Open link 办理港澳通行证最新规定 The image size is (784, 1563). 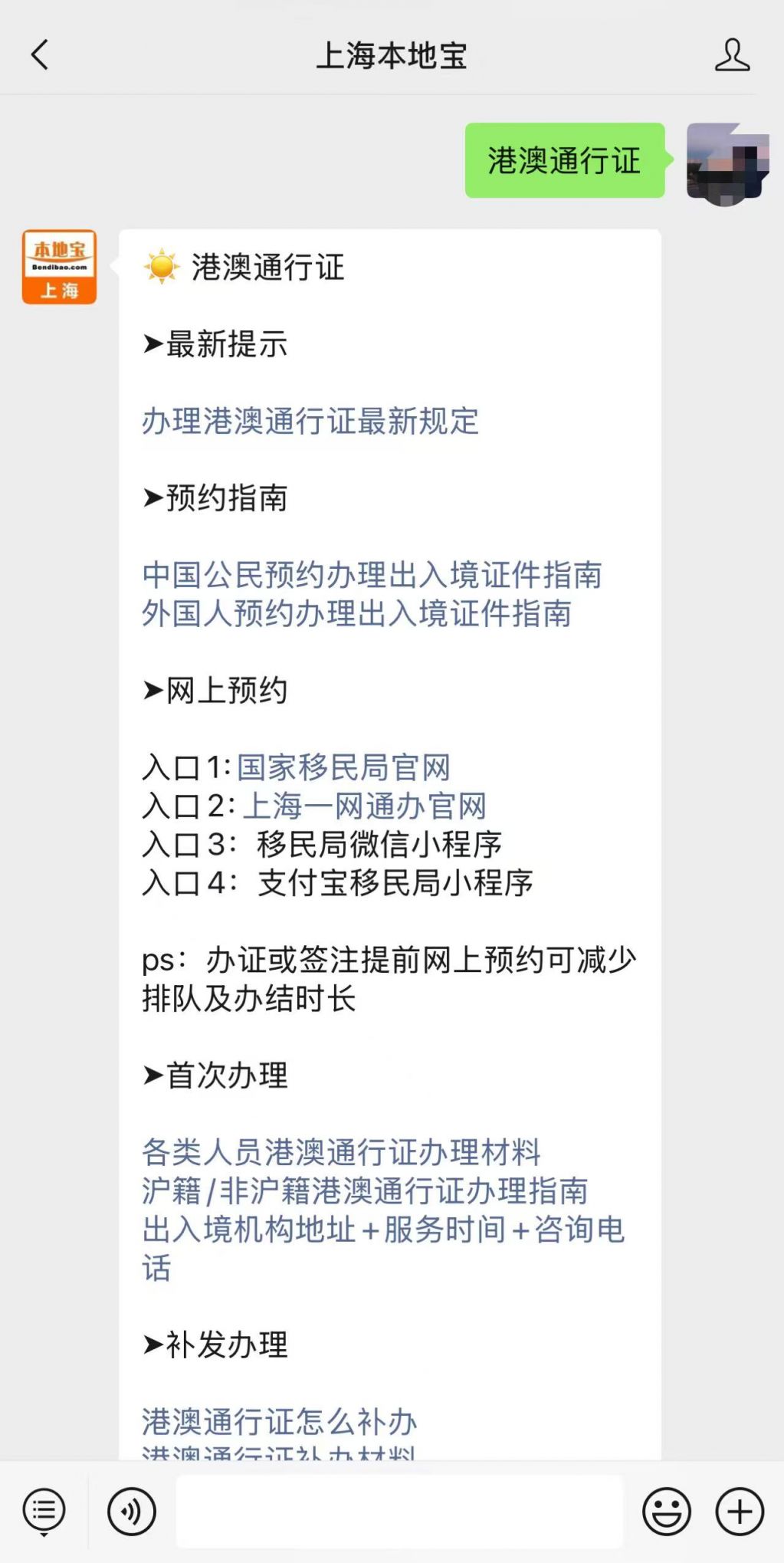(x=310, y=421)
